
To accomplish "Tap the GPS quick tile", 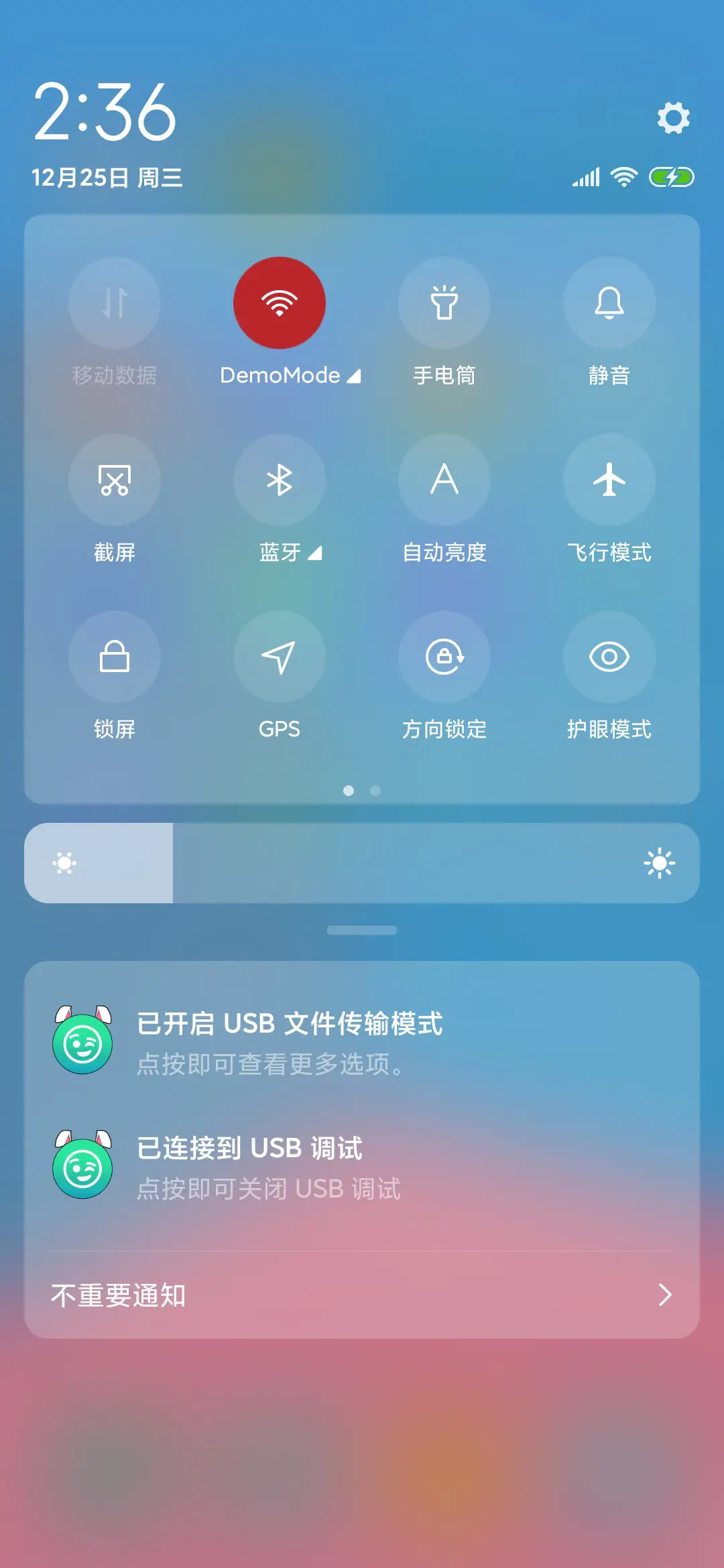I will (x=280, y=657).
